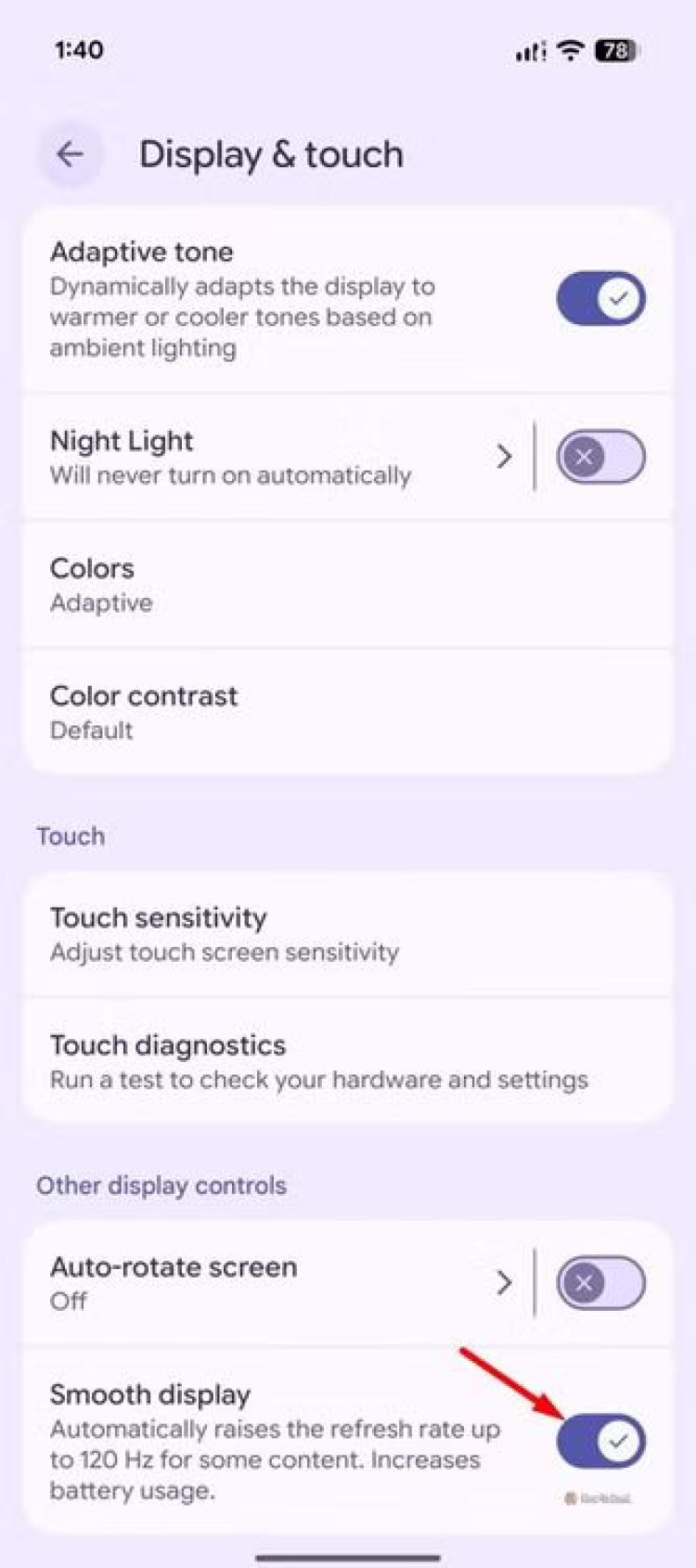Disable the Smooth display switch
696x1568 pixels.
(x=600, y=1442)
